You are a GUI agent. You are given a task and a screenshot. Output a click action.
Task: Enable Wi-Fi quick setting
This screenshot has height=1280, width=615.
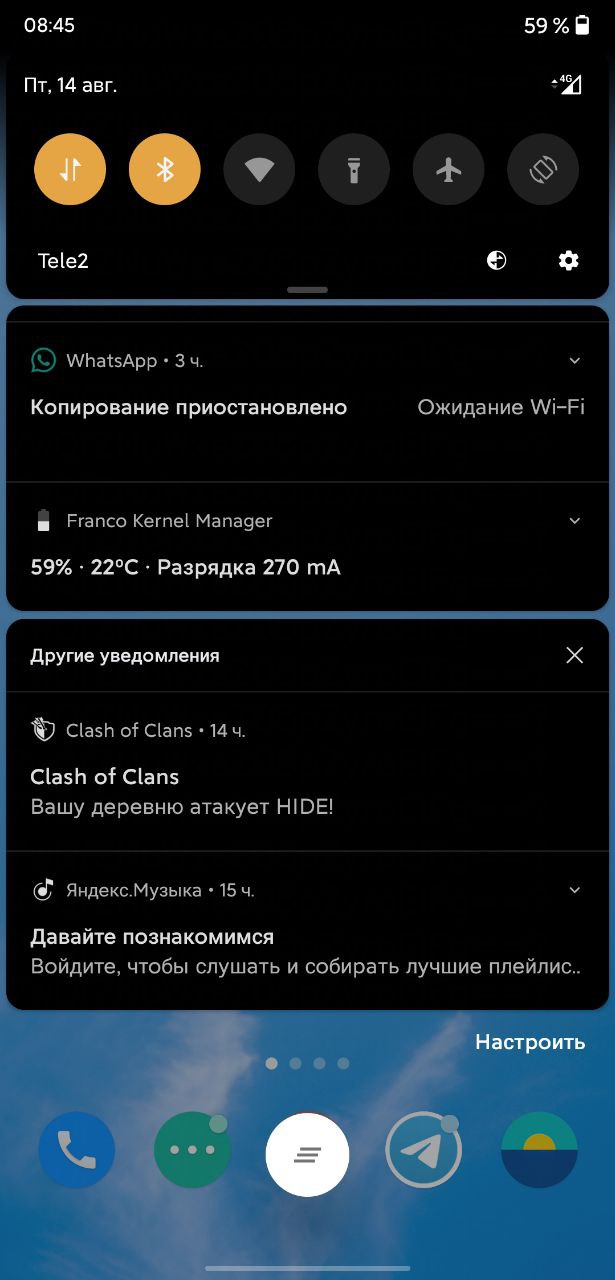(259, 170)
